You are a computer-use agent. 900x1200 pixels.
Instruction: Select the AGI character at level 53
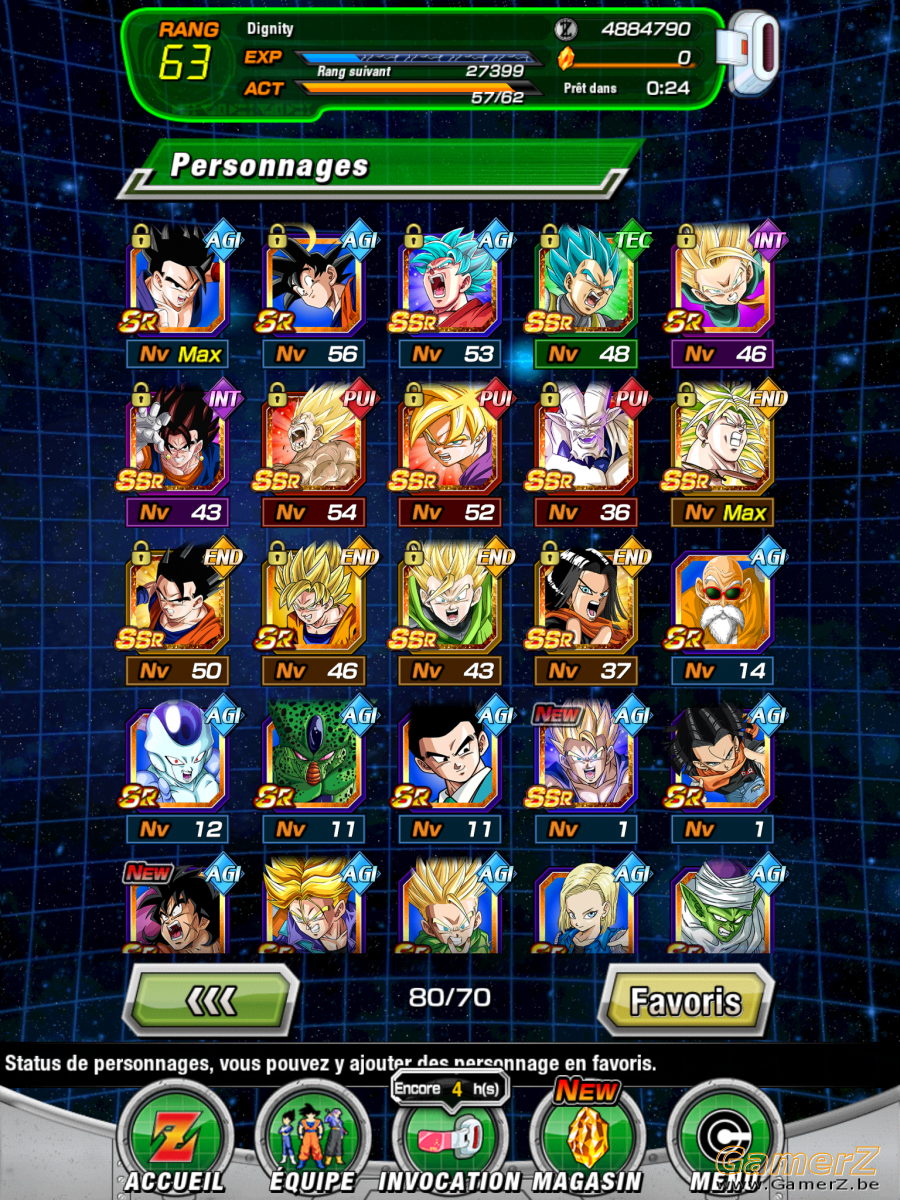[x=450, y=285]
